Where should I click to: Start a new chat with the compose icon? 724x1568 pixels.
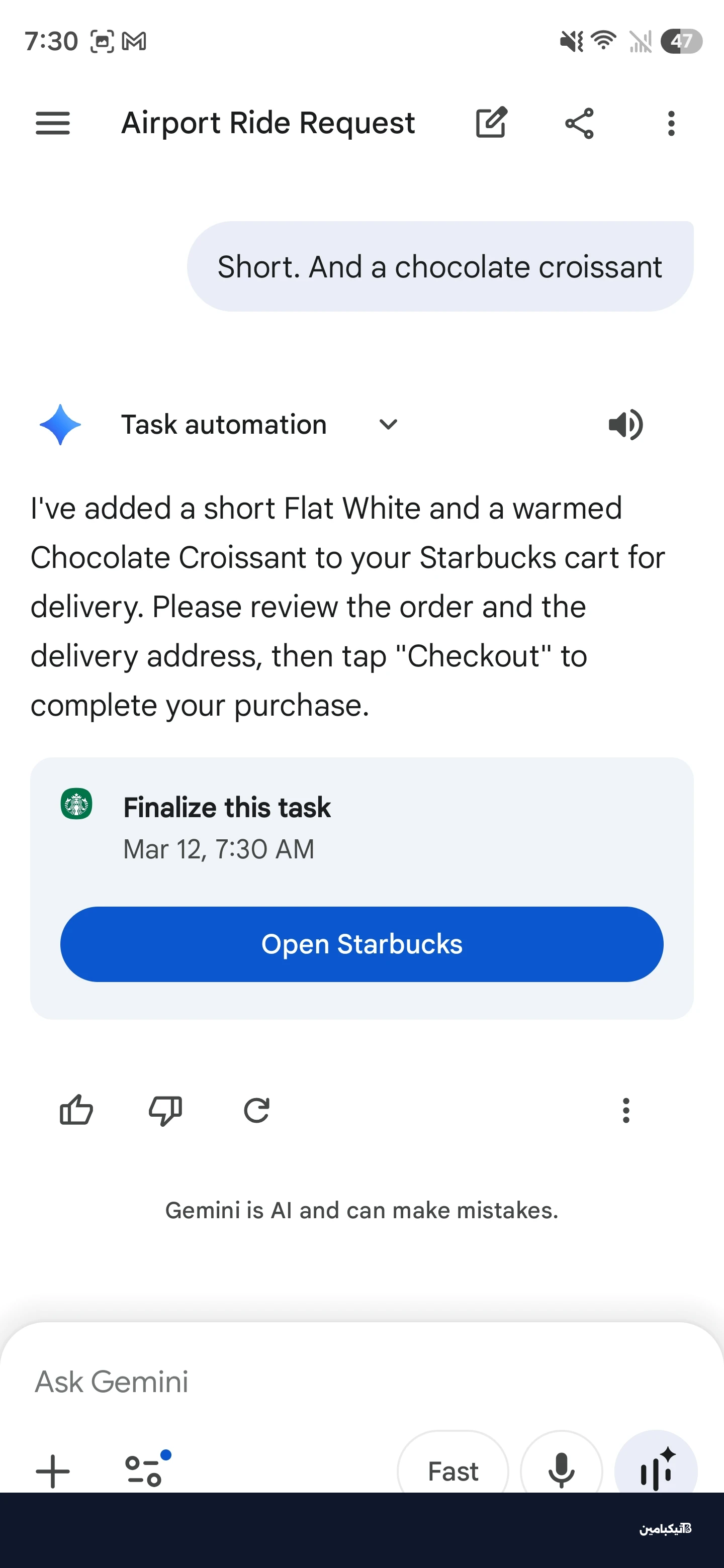pyautogui.click(x=491, y=124)
